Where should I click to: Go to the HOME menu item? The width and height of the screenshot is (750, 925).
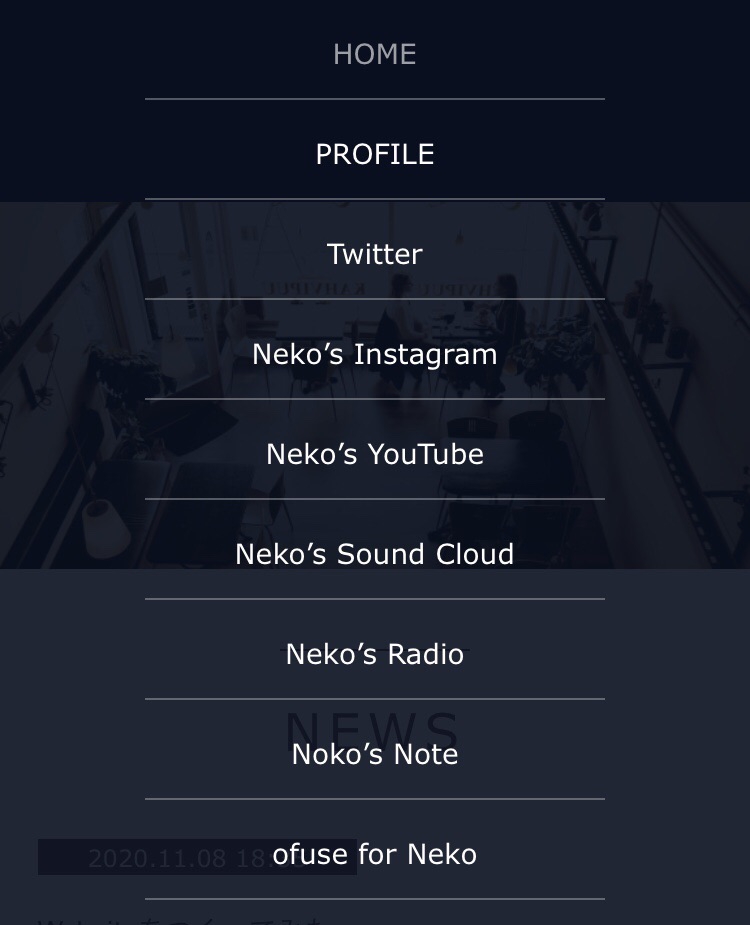(374, 54)
